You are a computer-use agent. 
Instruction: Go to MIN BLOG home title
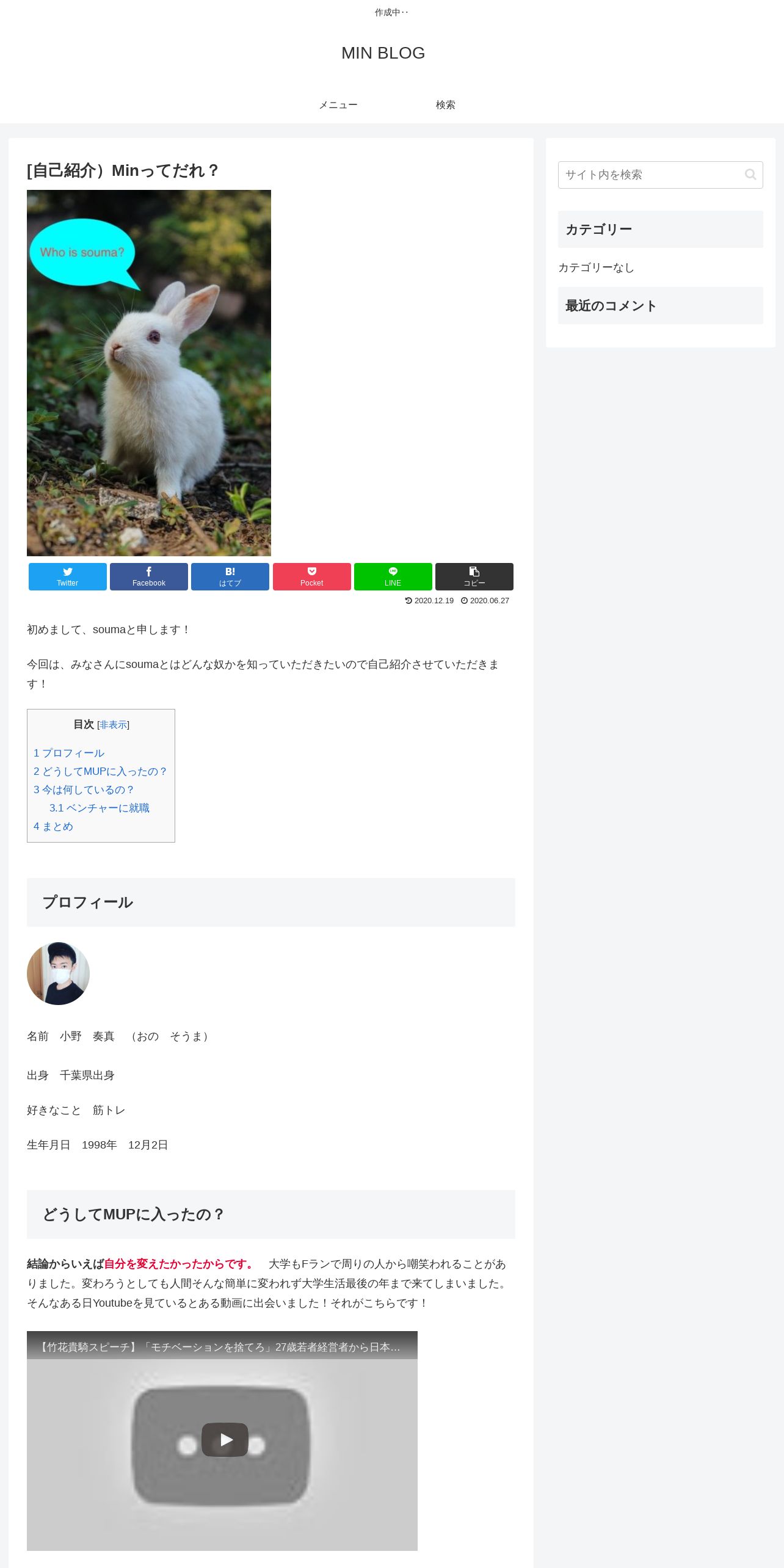(x=383, y=53)
